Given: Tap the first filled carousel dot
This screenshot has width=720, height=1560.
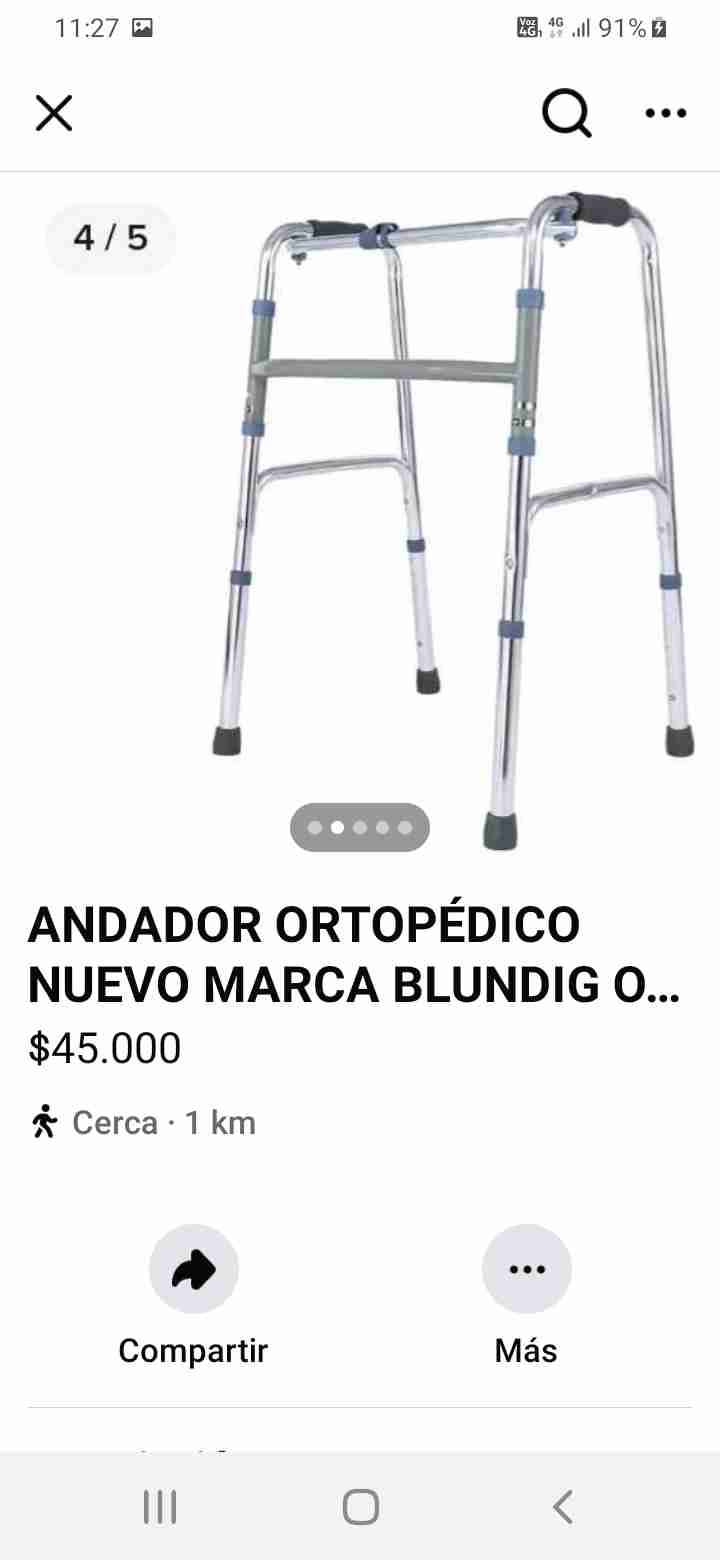Looking at the screenshot, I should [312, 827].
